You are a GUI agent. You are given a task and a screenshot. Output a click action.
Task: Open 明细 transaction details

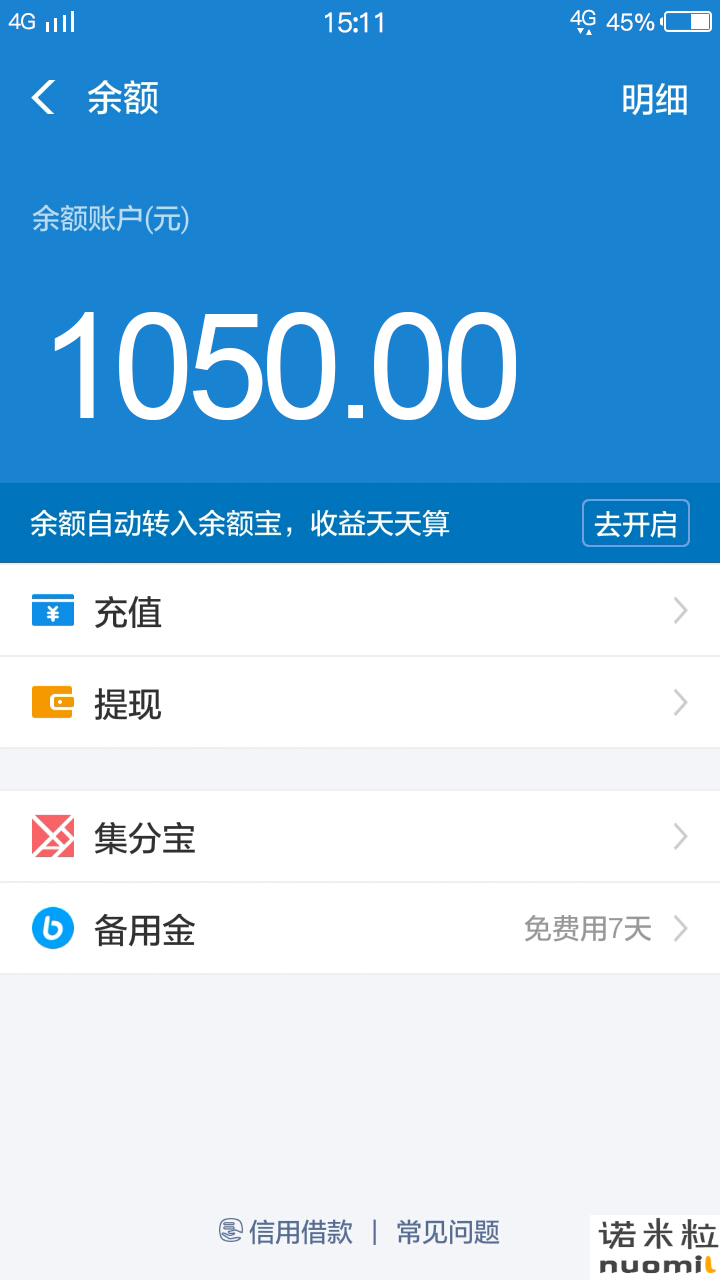(x=655, y=99)
